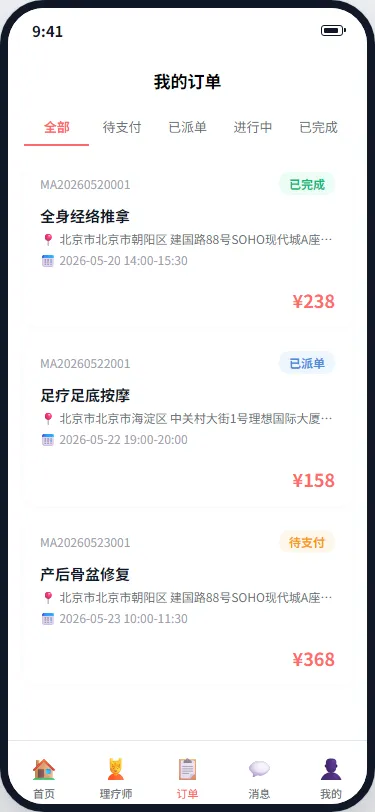Switch to the 我的 profile tab
Image resolution: width=375 pixels, height=812 pixels.
tap(330, 778)
